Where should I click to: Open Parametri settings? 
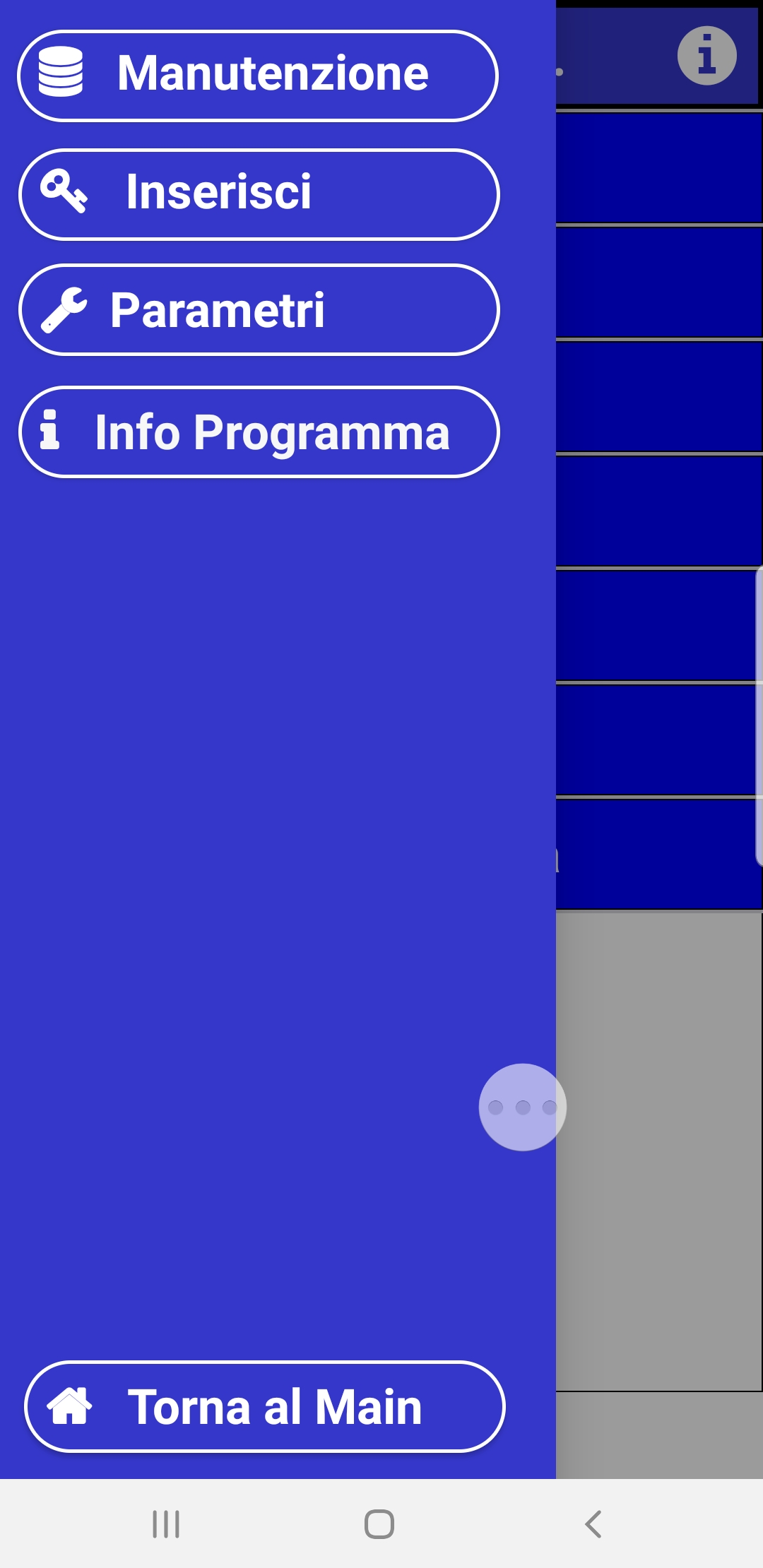click(259, 309)
